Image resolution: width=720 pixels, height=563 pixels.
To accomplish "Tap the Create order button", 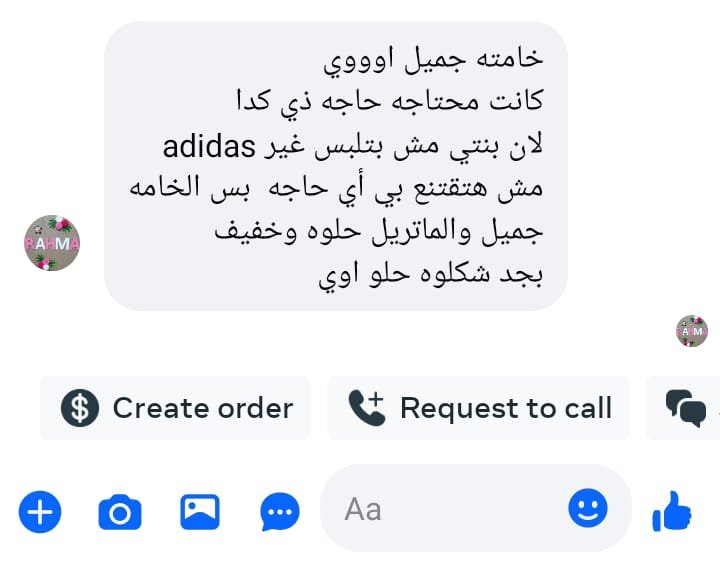I will 175,408.
